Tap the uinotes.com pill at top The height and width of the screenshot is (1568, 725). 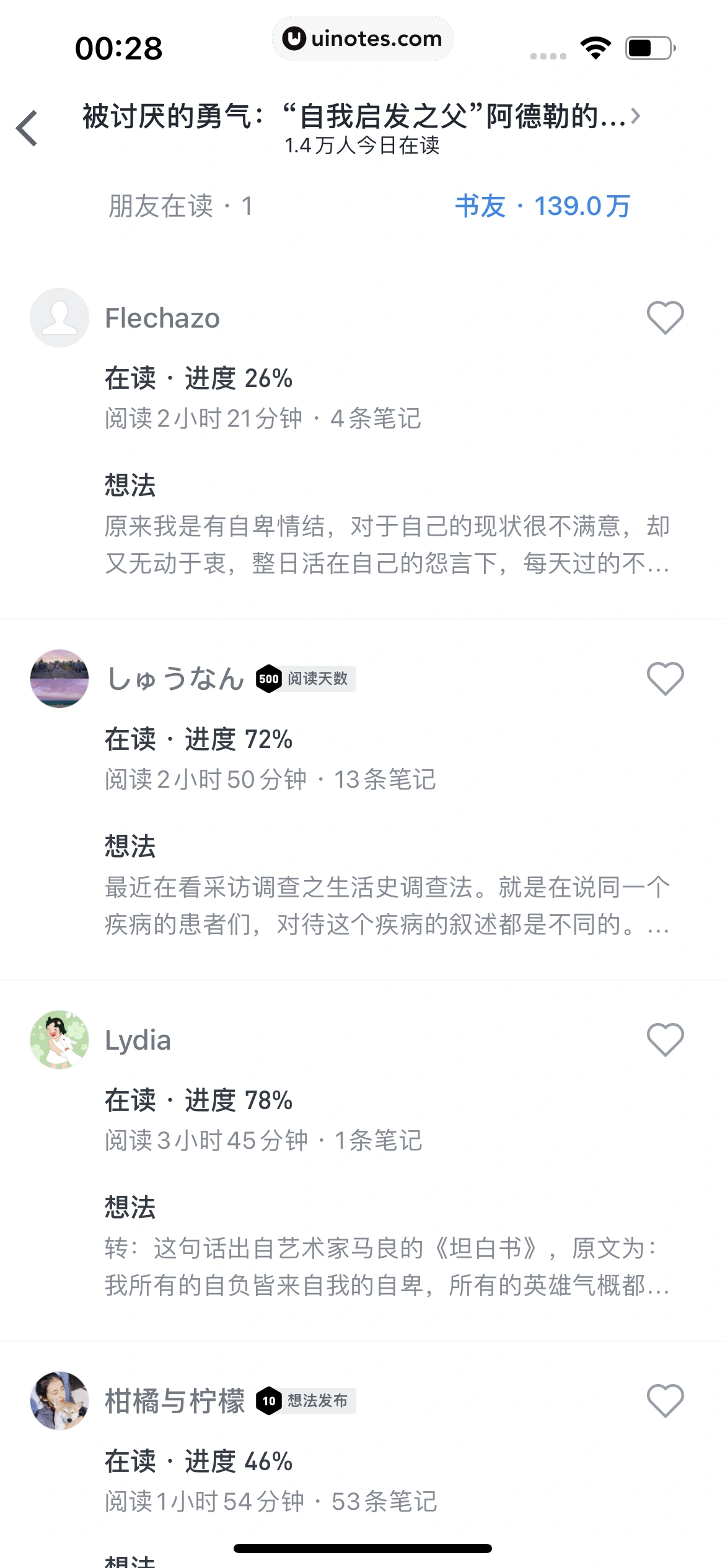[362, 38]
